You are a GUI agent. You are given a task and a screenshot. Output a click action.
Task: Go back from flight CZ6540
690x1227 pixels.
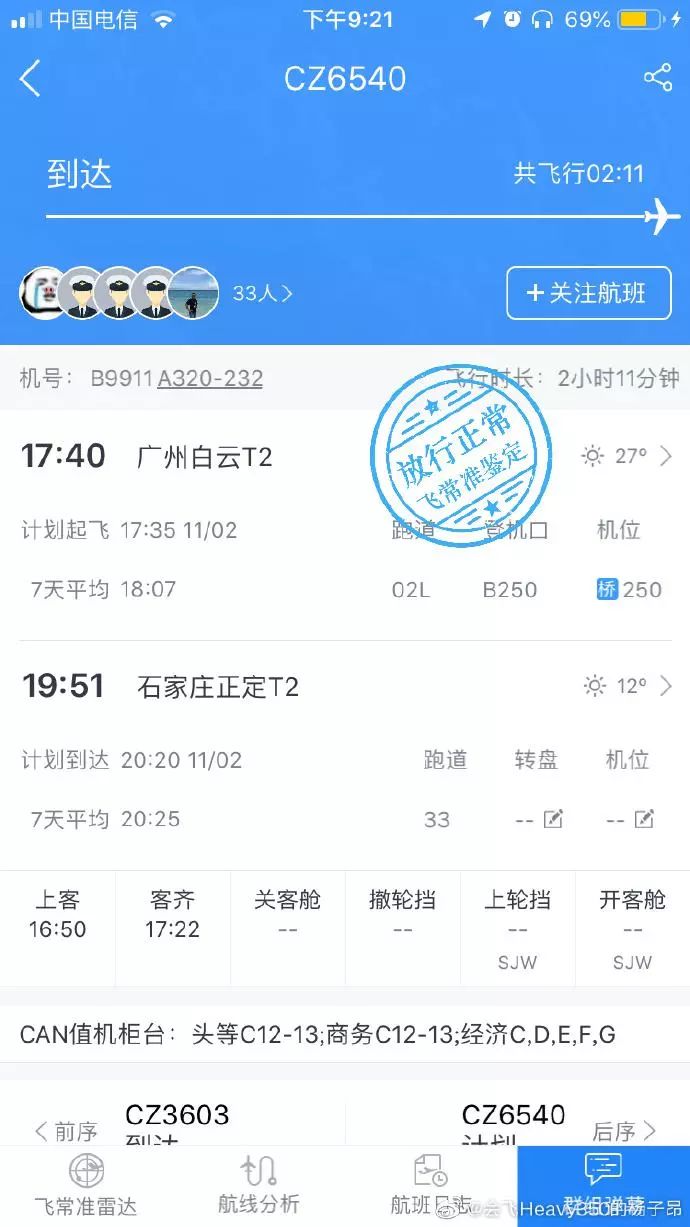click(x=30, y=78)
